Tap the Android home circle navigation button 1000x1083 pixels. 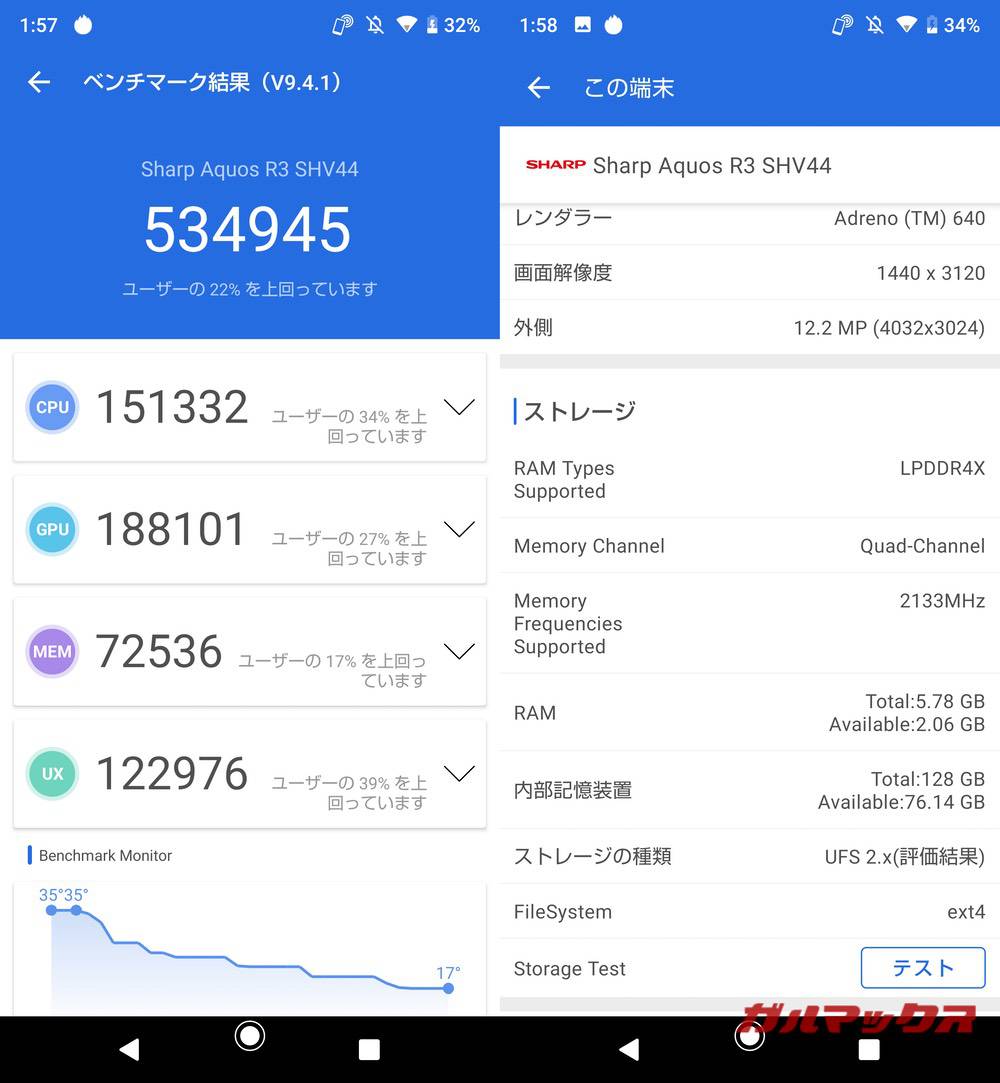pos(249,1049)
